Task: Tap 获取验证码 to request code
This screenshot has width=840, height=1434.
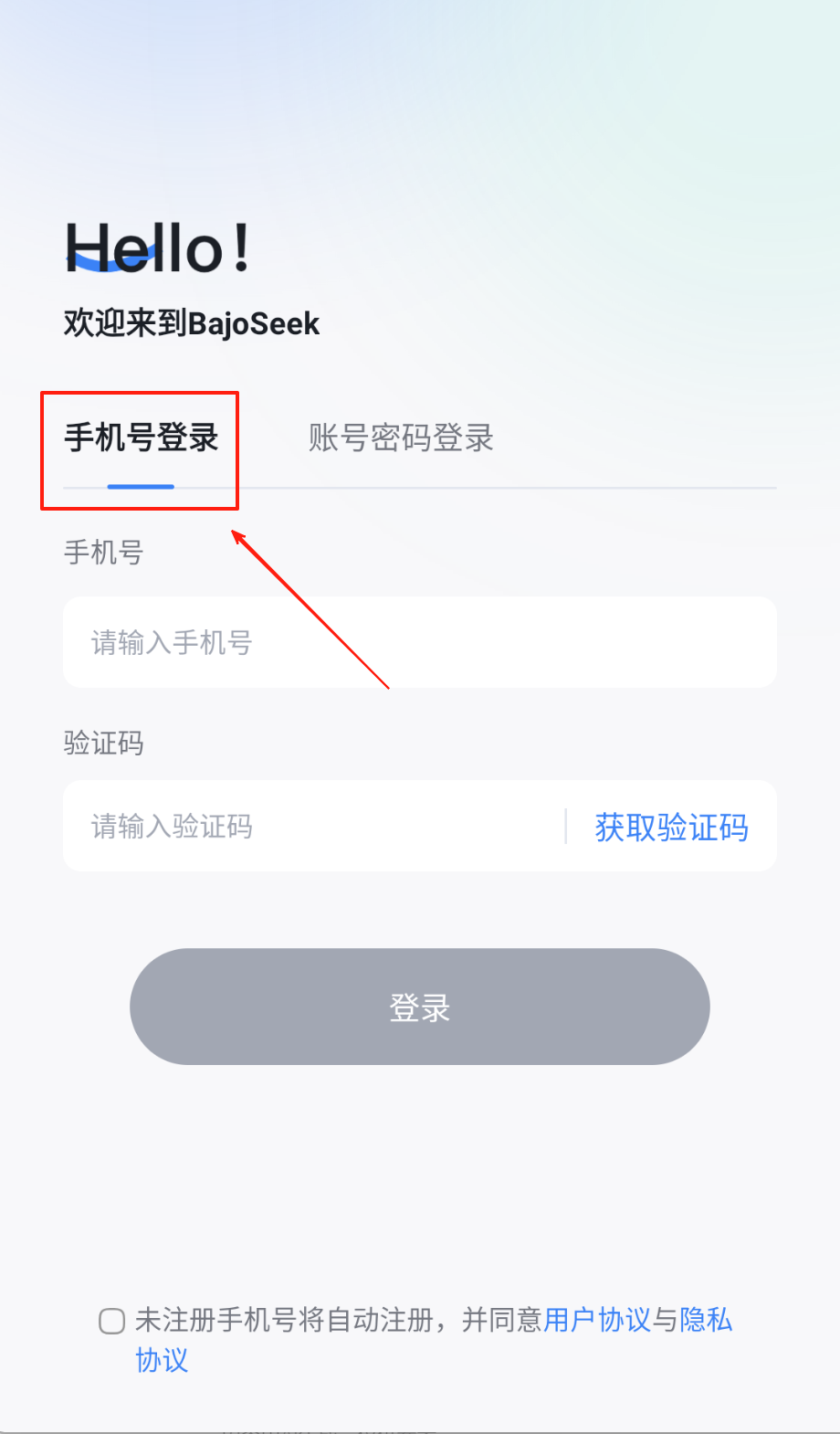Action: click(671, 828)
